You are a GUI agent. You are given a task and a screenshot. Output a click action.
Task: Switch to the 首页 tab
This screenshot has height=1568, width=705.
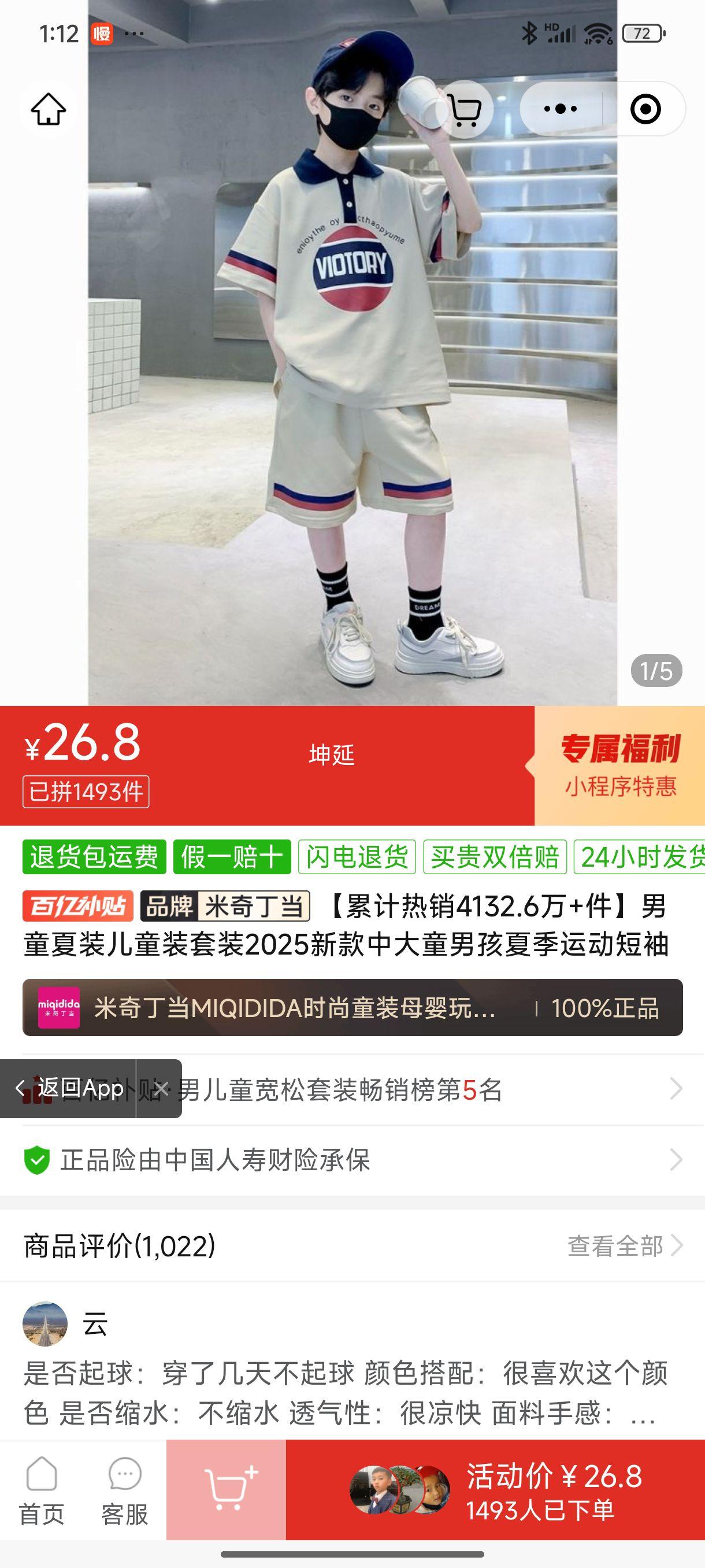[x=42, y=1491]
